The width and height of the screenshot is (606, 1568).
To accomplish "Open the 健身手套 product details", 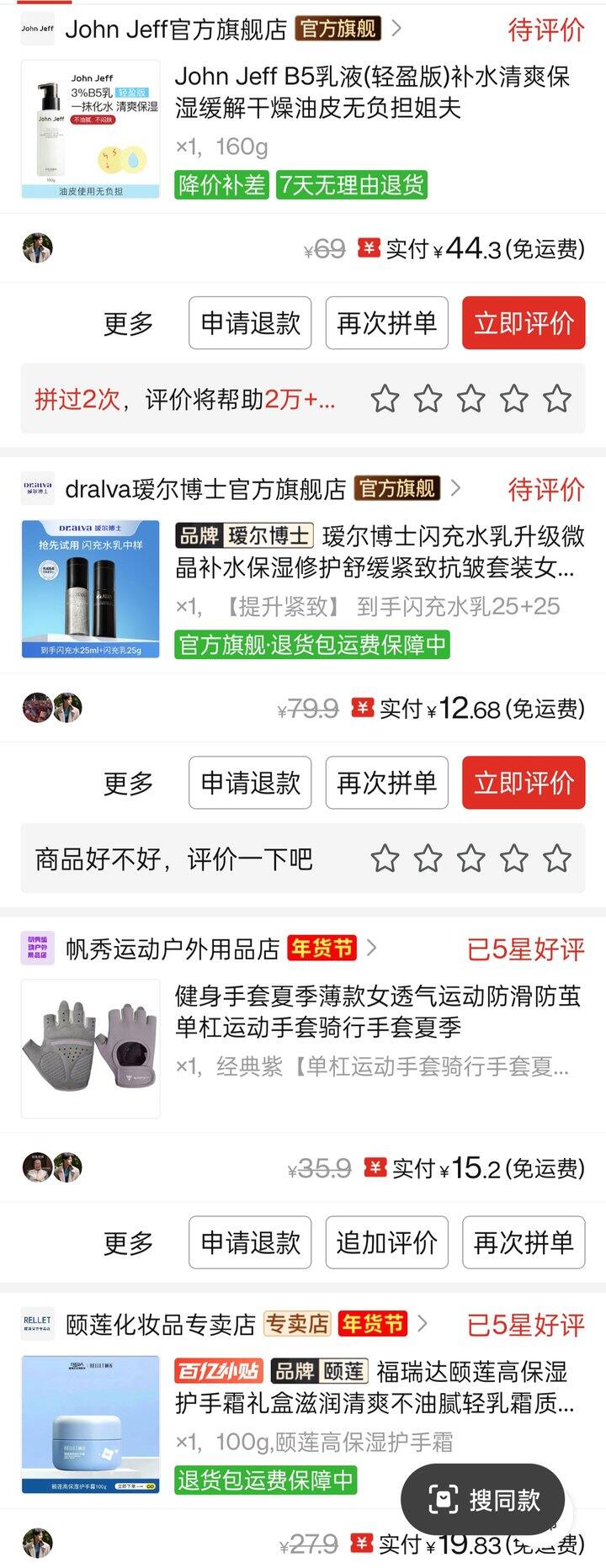I will click(x=377, y=1012).
